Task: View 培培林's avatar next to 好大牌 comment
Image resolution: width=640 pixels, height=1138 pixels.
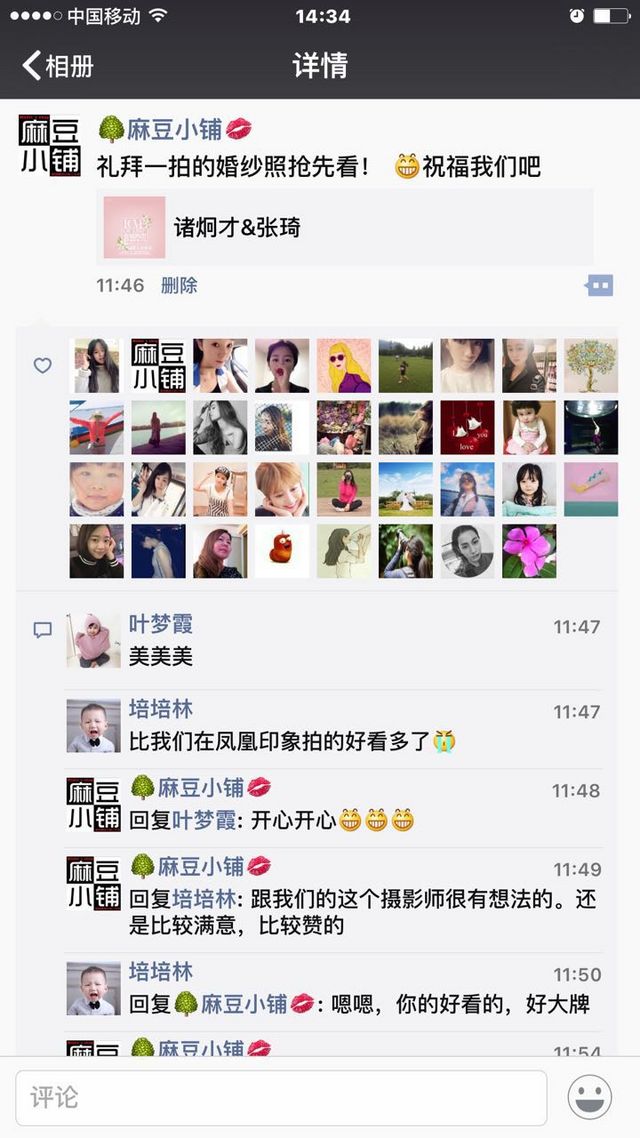Action: pos(94,988)
